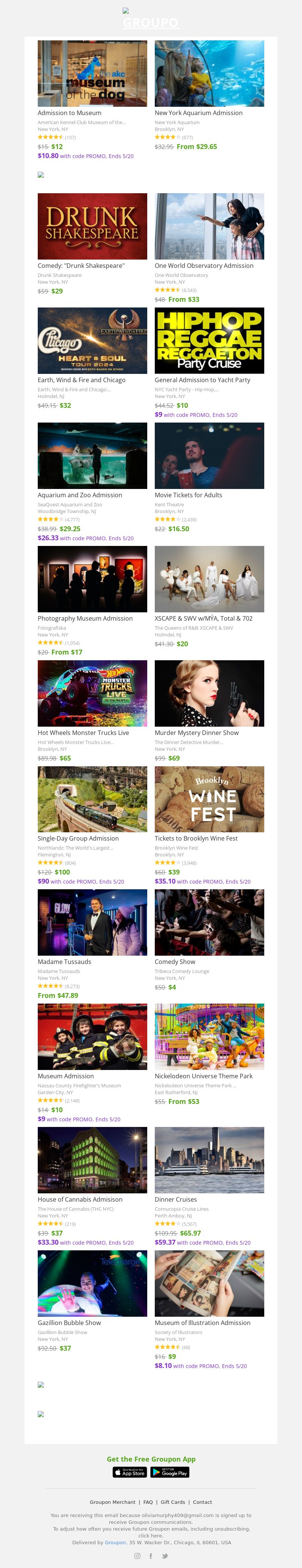
Task: Check out Murder Mystery Dinner Show
Action: [209, 693]
